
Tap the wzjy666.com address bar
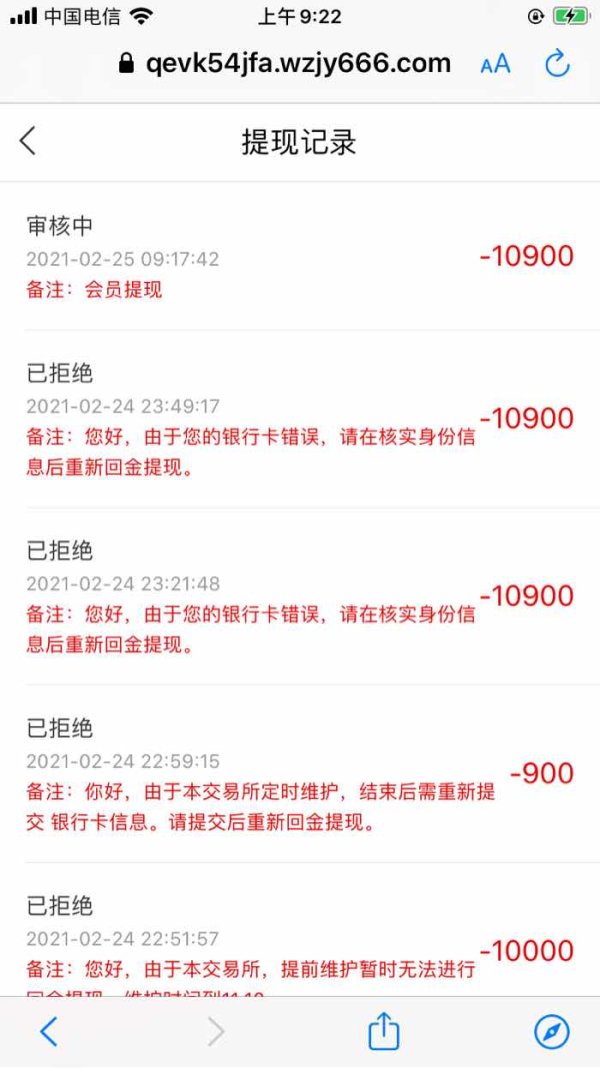pos(285,63)
